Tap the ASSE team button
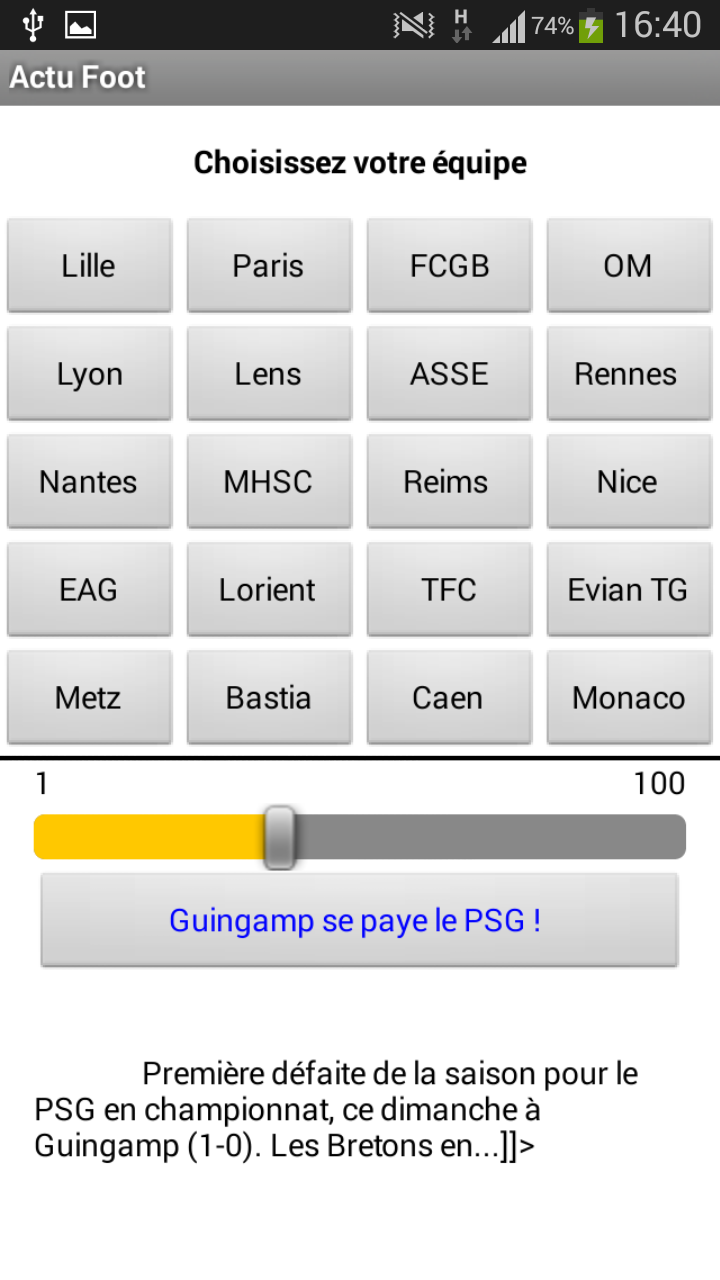Screen dimensions: 720x1280 pos(449,374)
